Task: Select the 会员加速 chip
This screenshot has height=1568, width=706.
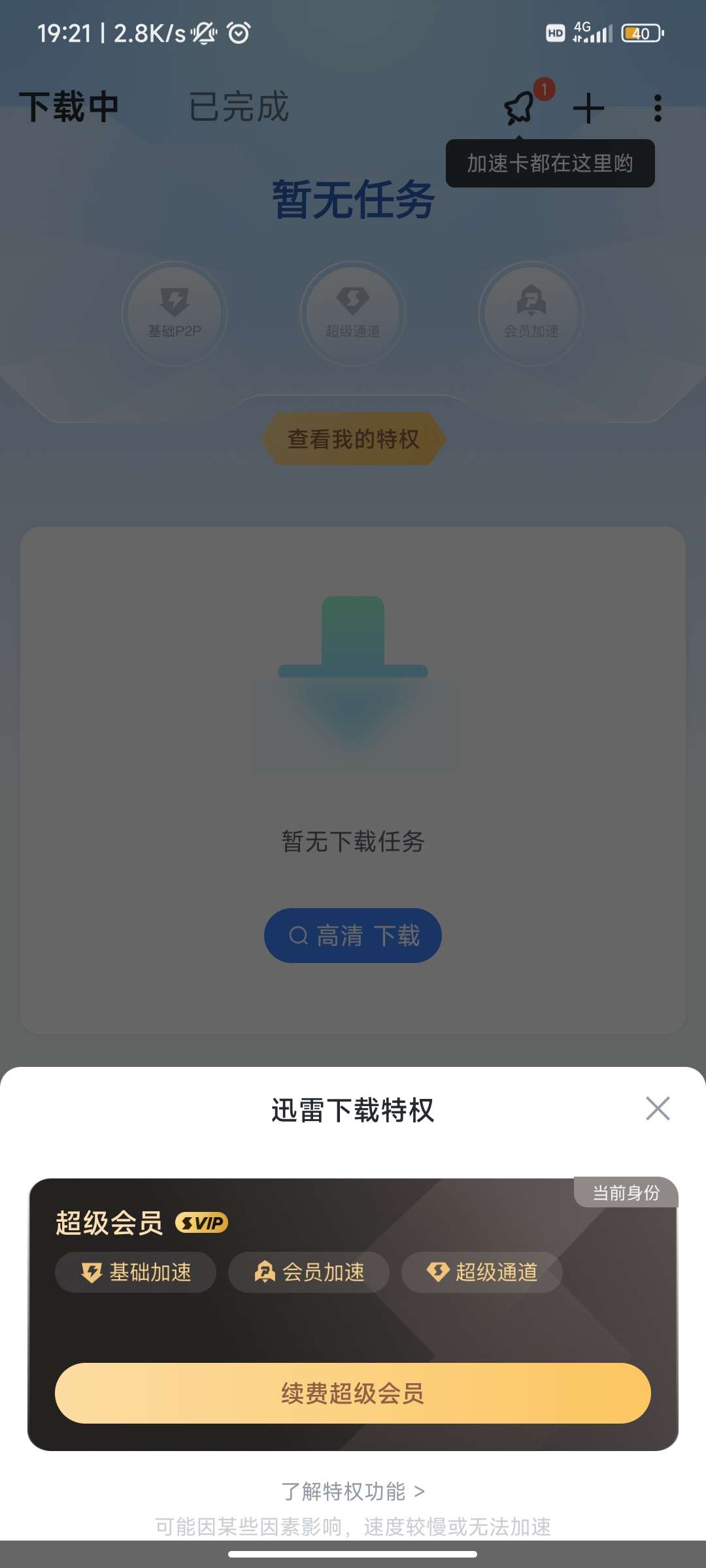Action: pyautogui.click(x=309, y=1272)
